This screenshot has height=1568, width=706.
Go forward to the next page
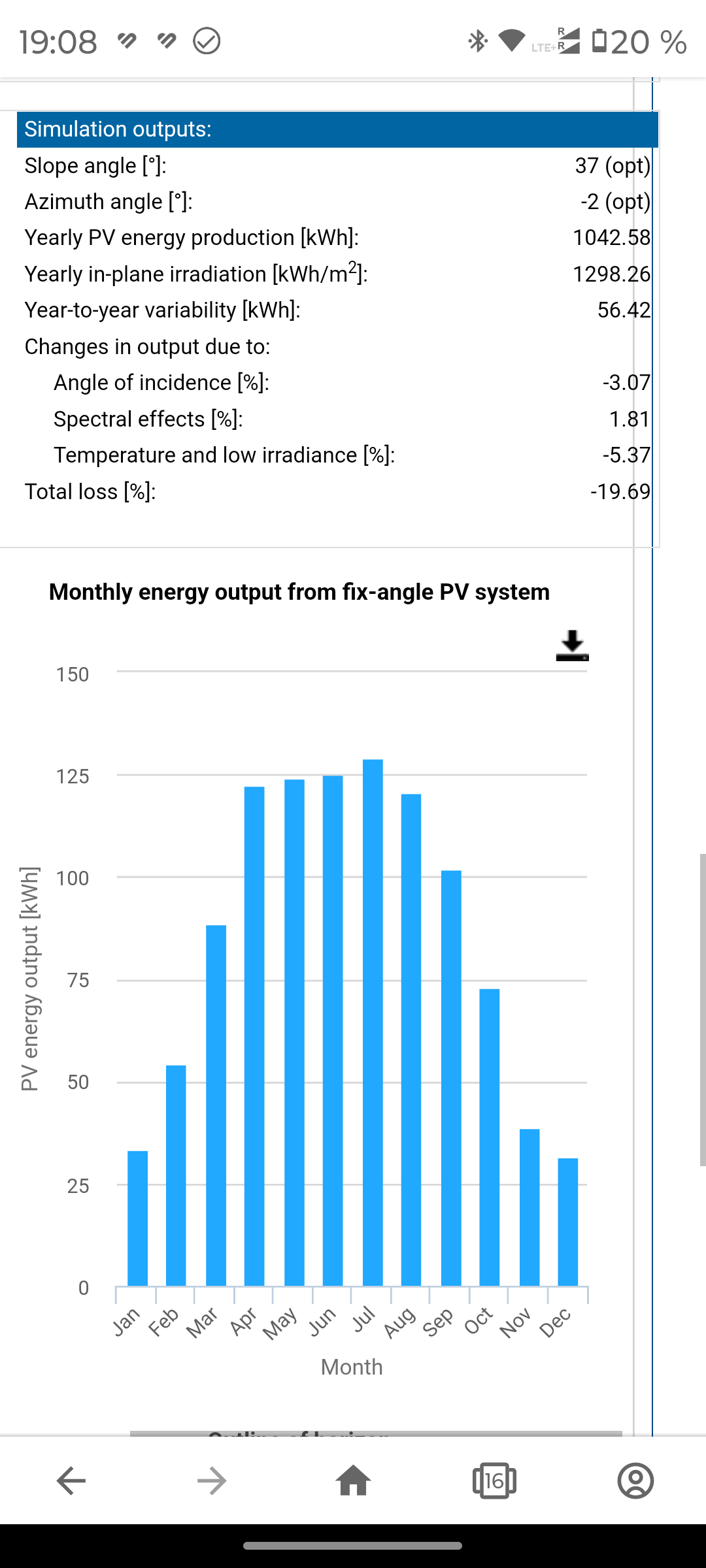coord(212,1480)
